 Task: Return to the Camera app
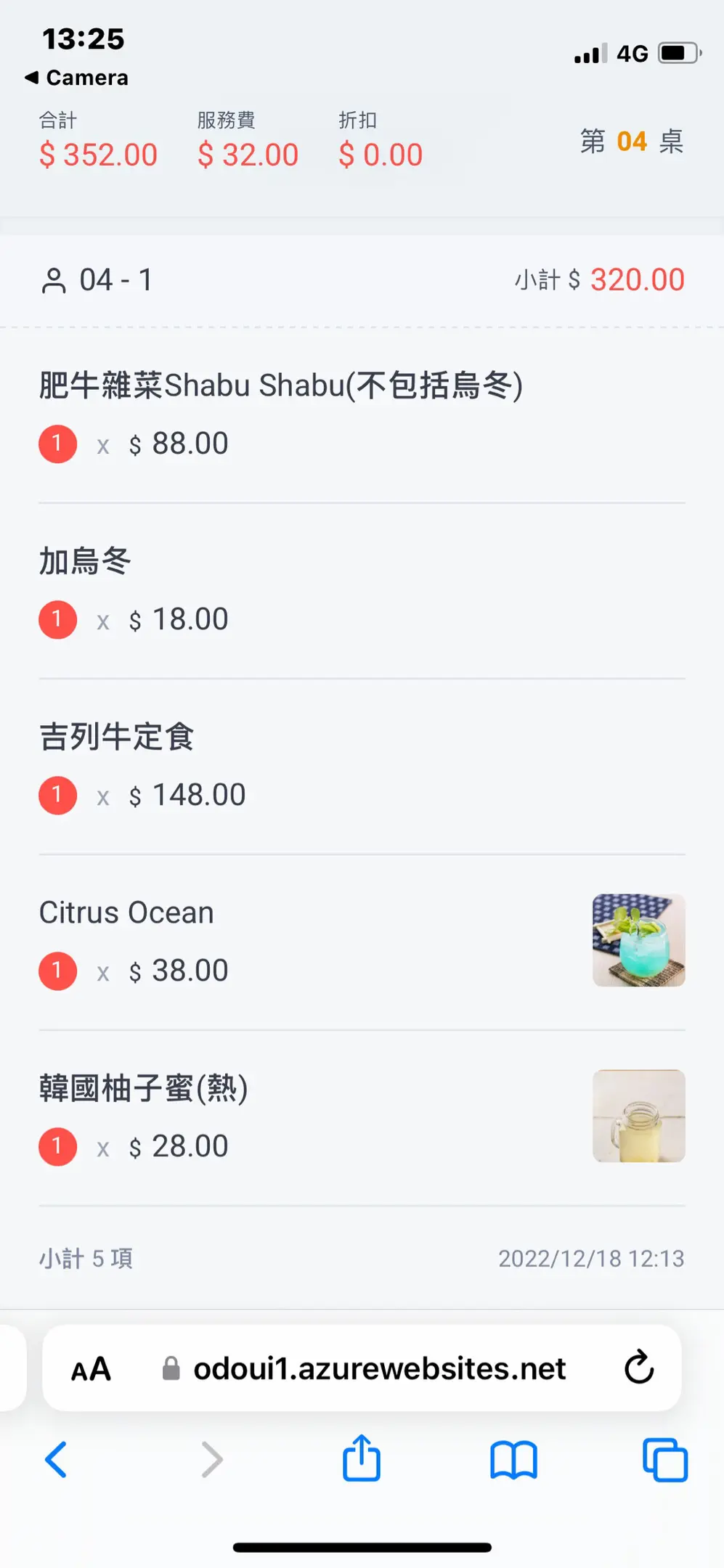(x=77, y=78)
